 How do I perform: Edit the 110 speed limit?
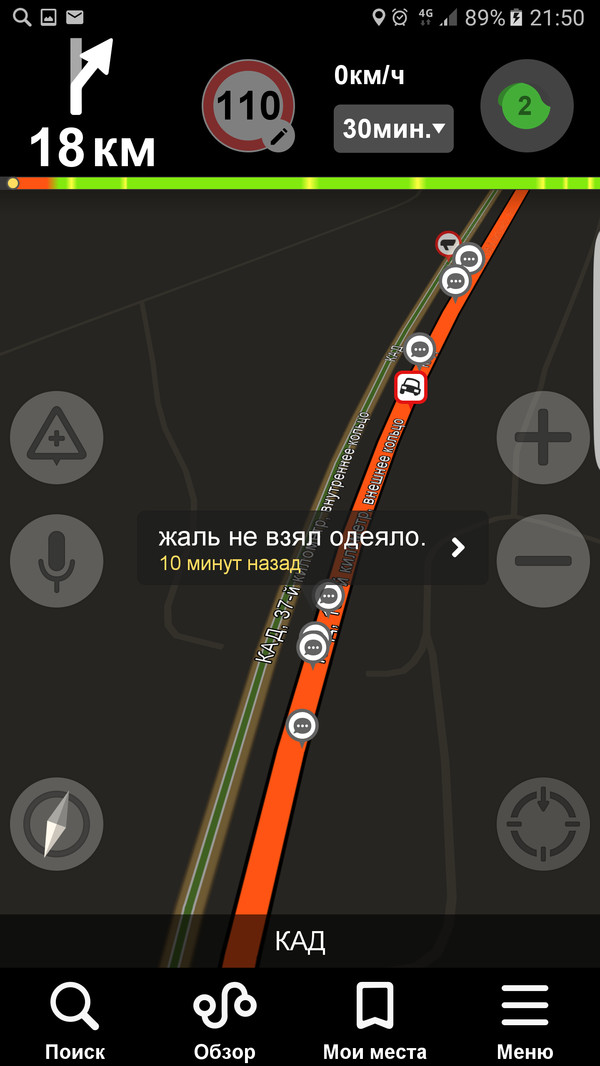click(249, 106)
